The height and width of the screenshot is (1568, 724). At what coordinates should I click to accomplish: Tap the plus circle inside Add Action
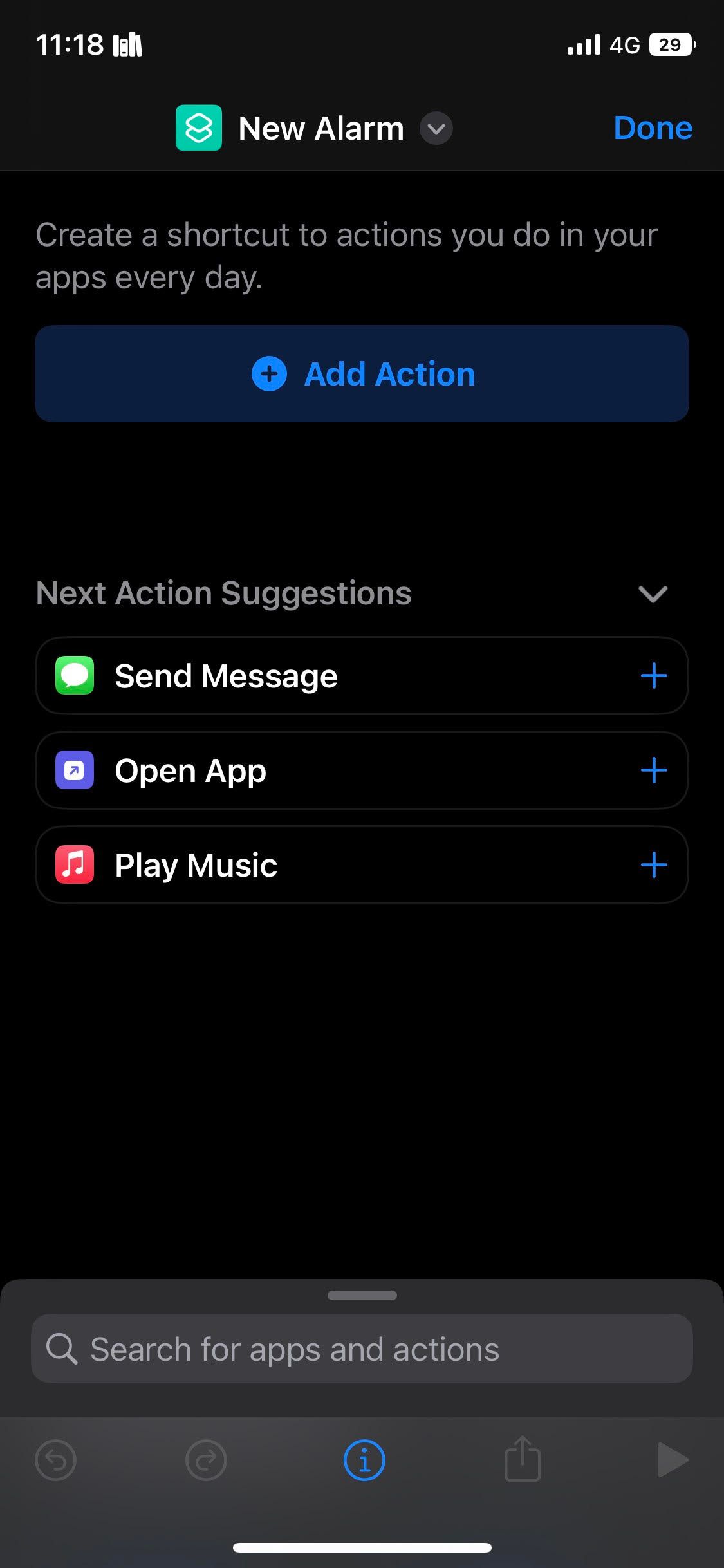click(x=269, y=373)
